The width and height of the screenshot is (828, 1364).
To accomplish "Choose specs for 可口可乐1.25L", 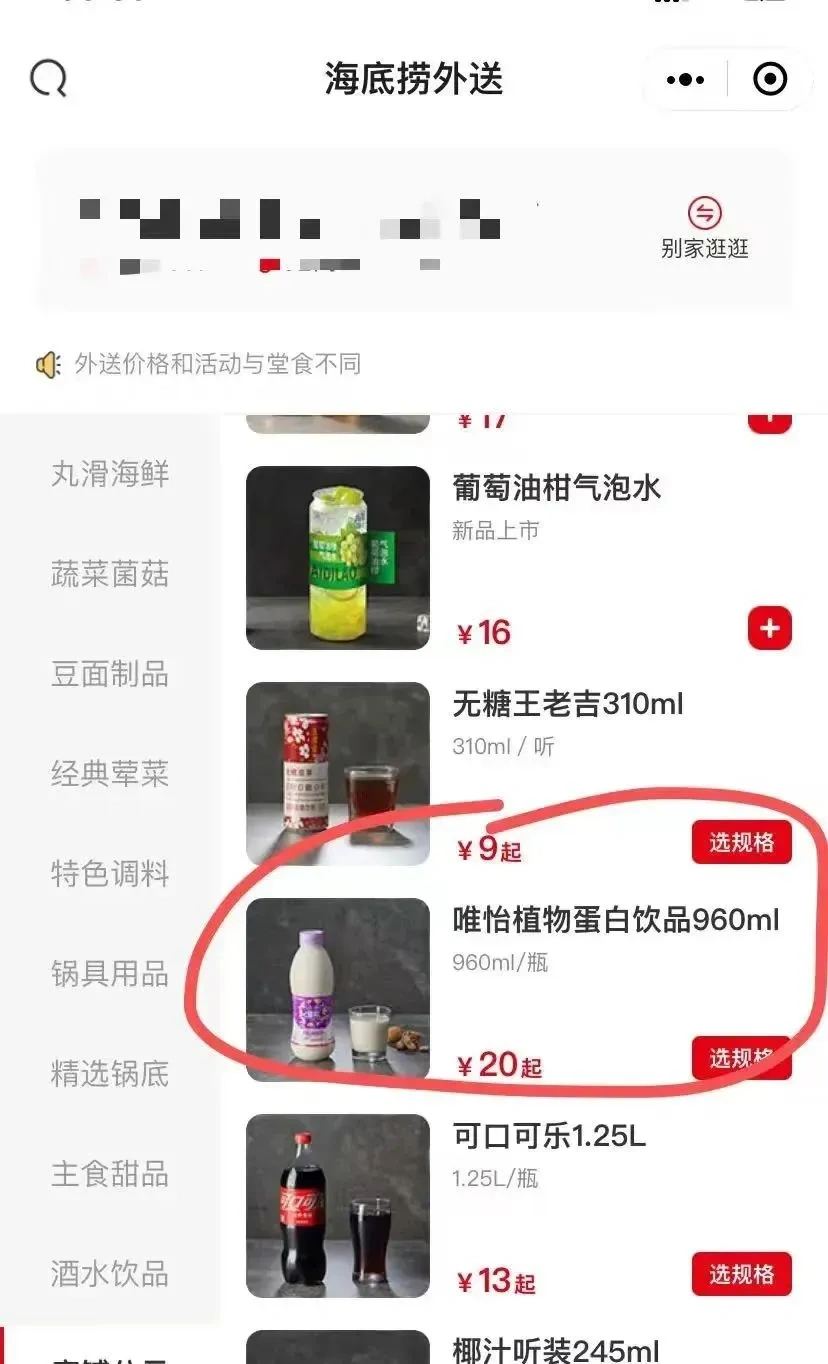I will [x=741, y=1274].
